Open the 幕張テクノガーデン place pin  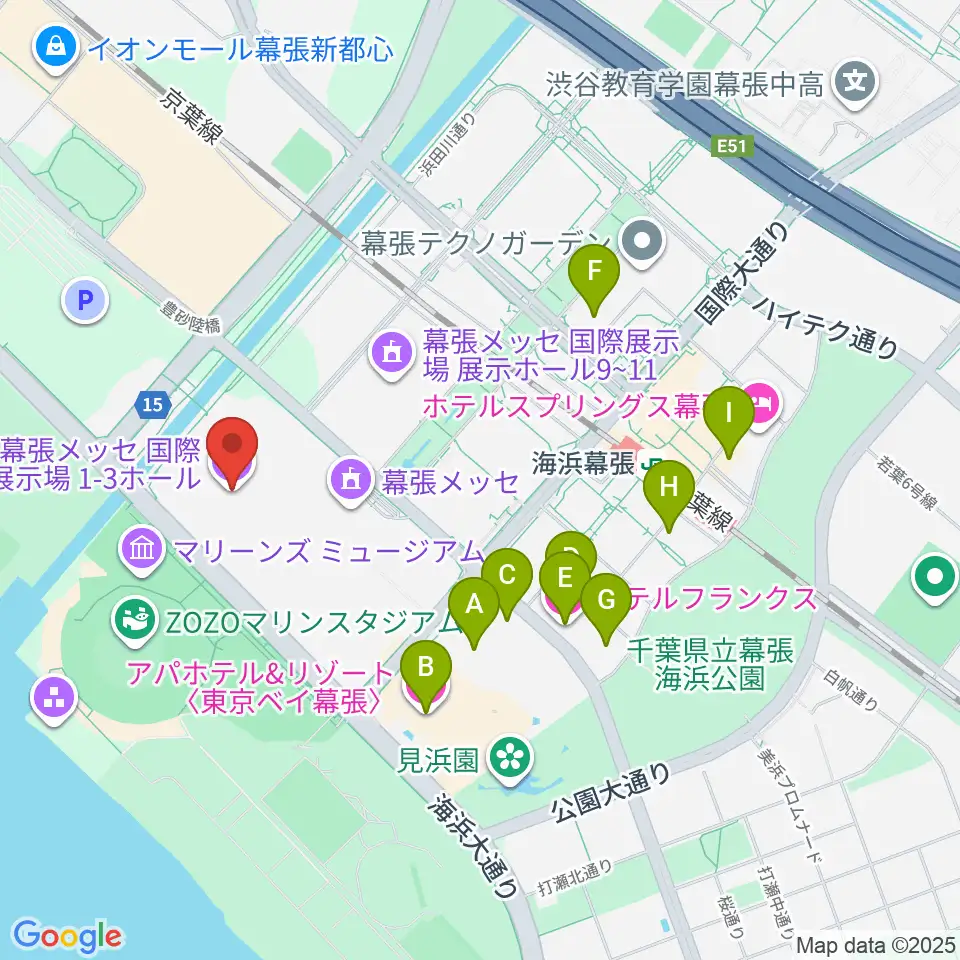642,243
